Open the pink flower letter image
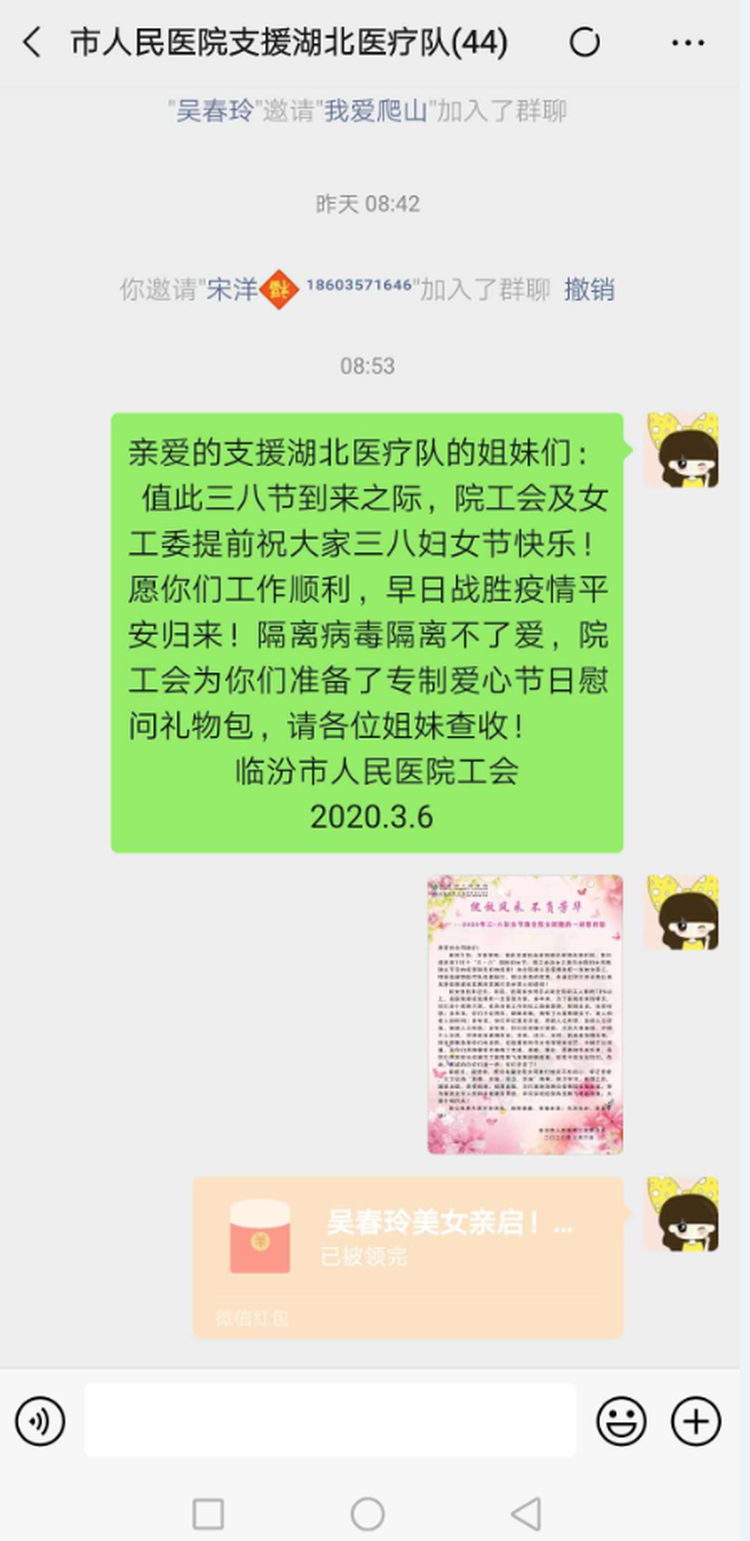 coord(525,1014)
